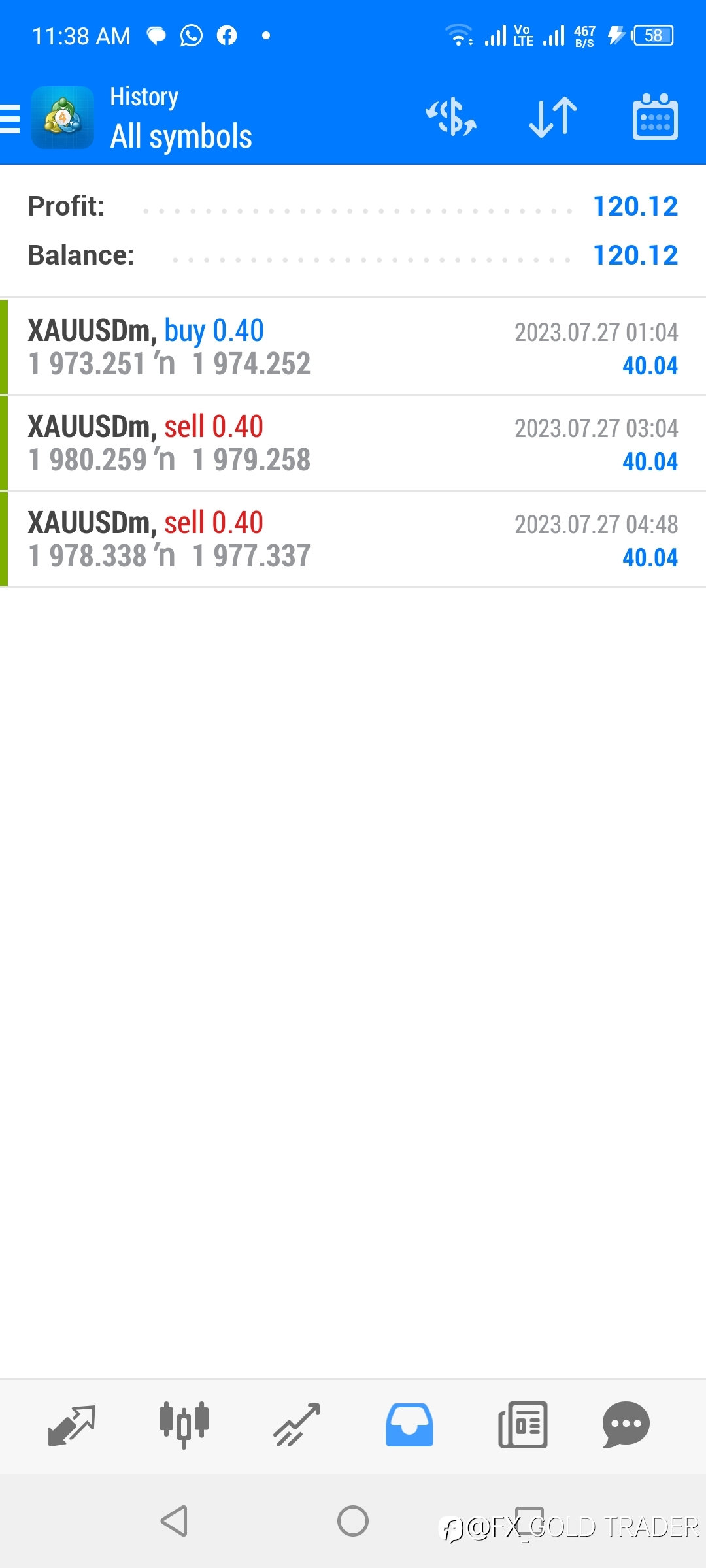This screenshot has width=706, height=1568.
Task: Switch to the Quotes tab
Action: [x=72, y=1425]
